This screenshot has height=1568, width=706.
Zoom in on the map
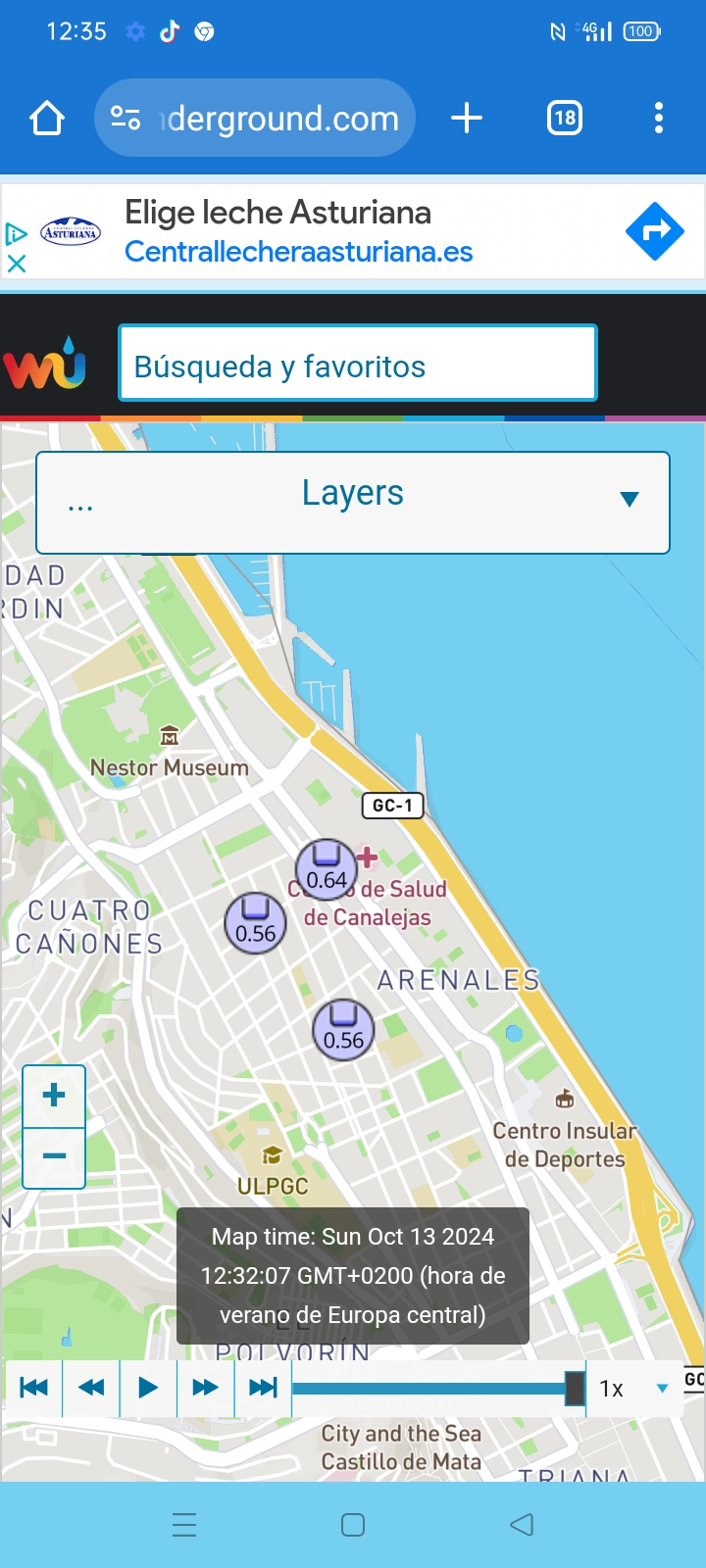tap(54, 1096)
